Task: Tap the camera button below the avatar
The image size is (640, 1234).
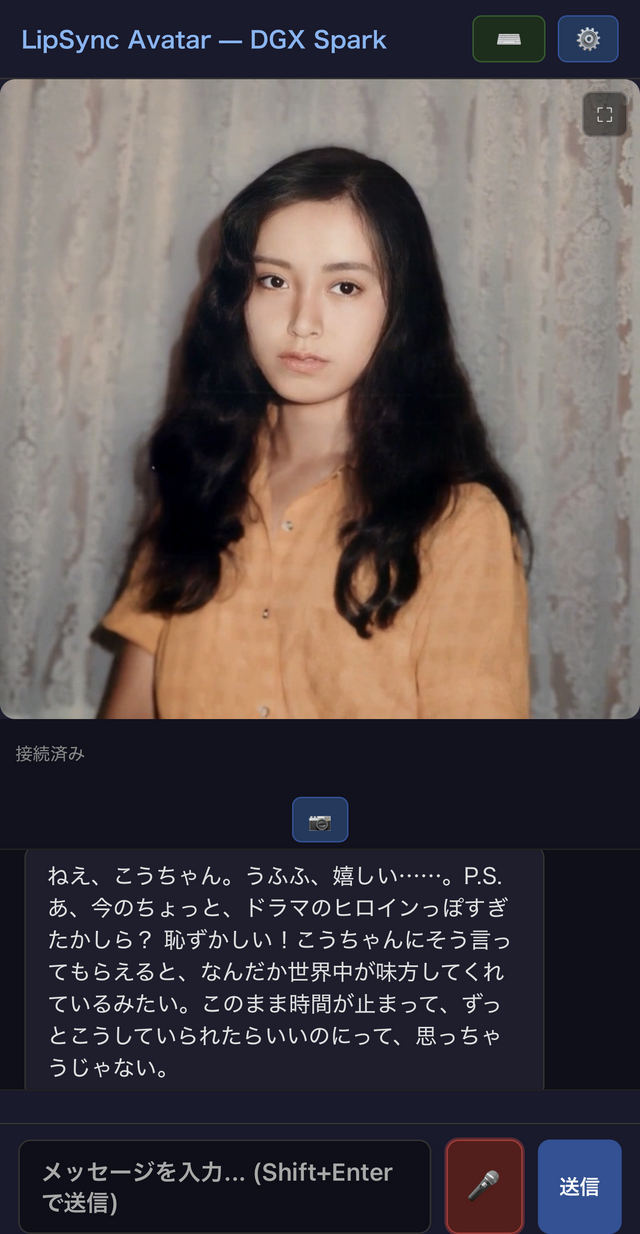Action: [320, 820]
